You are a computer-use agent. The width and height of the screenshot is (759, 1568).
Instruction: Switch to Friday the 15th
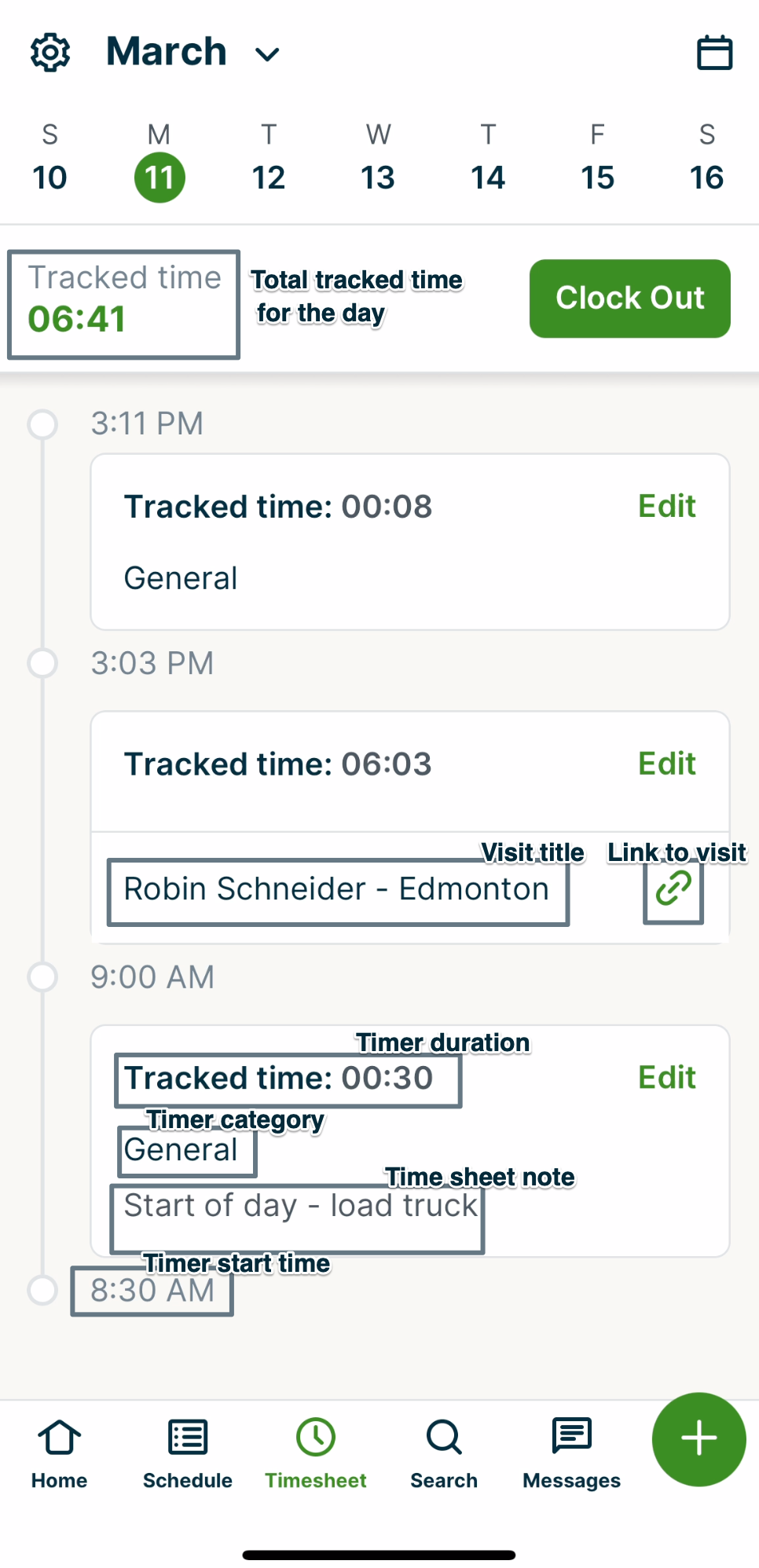click(597, 176)
